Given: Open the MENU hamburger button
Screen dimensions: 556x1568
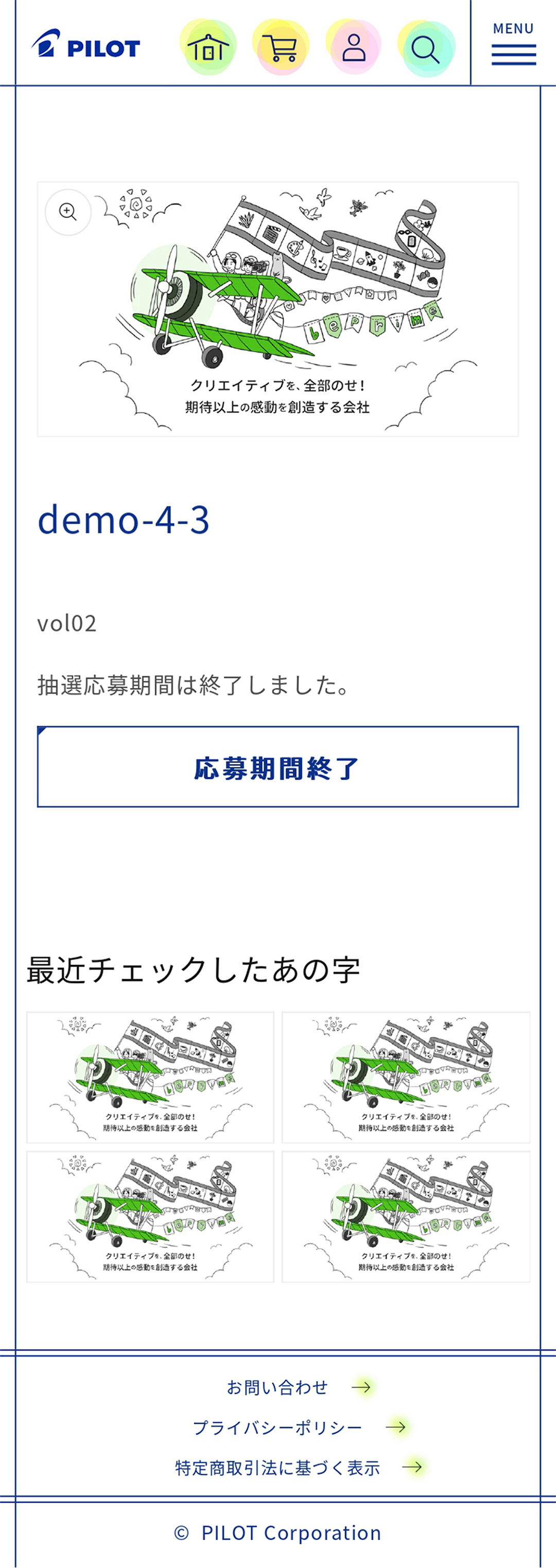Looking at the screenshot, I should [x=513, y=44].
